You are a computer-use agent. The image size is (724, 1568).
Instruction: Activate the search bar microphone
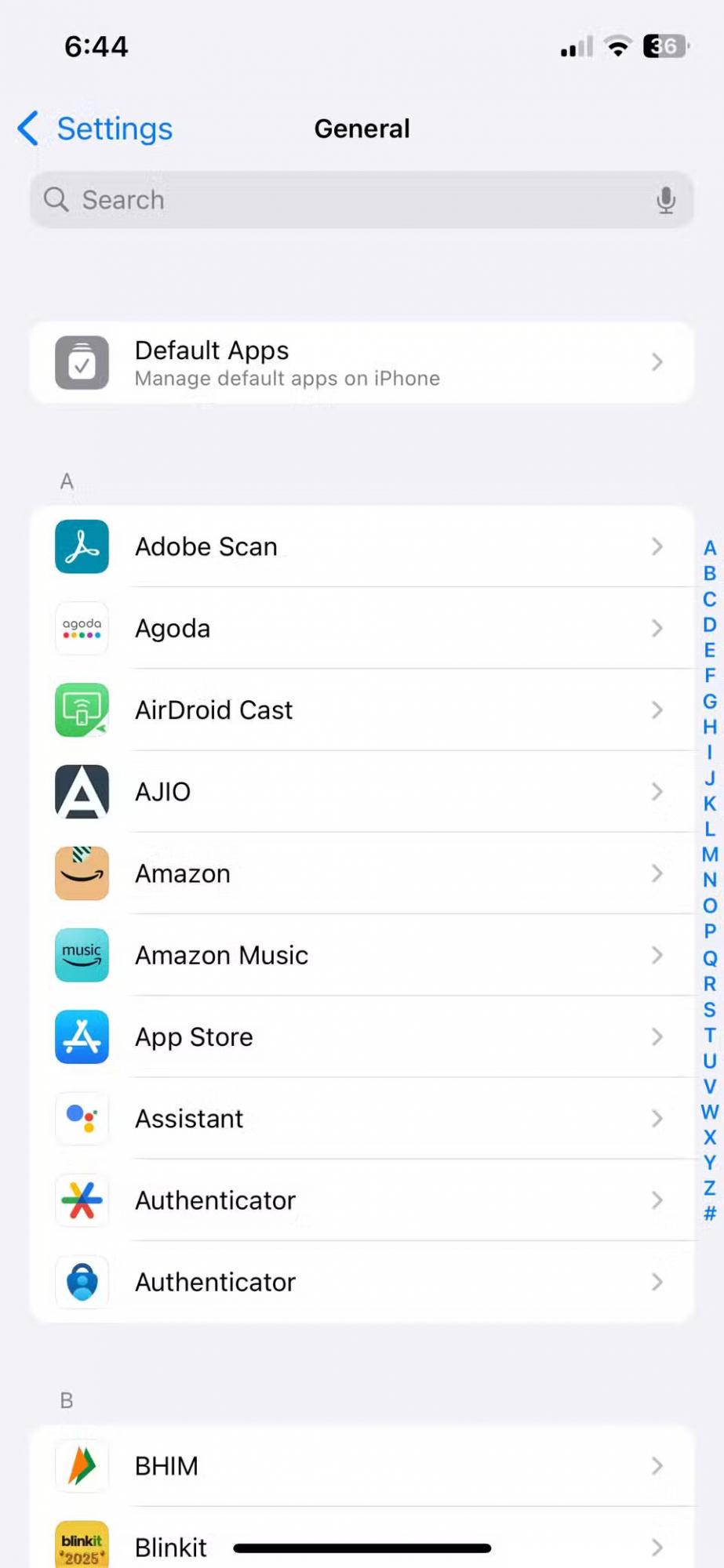tap(666, 200)
